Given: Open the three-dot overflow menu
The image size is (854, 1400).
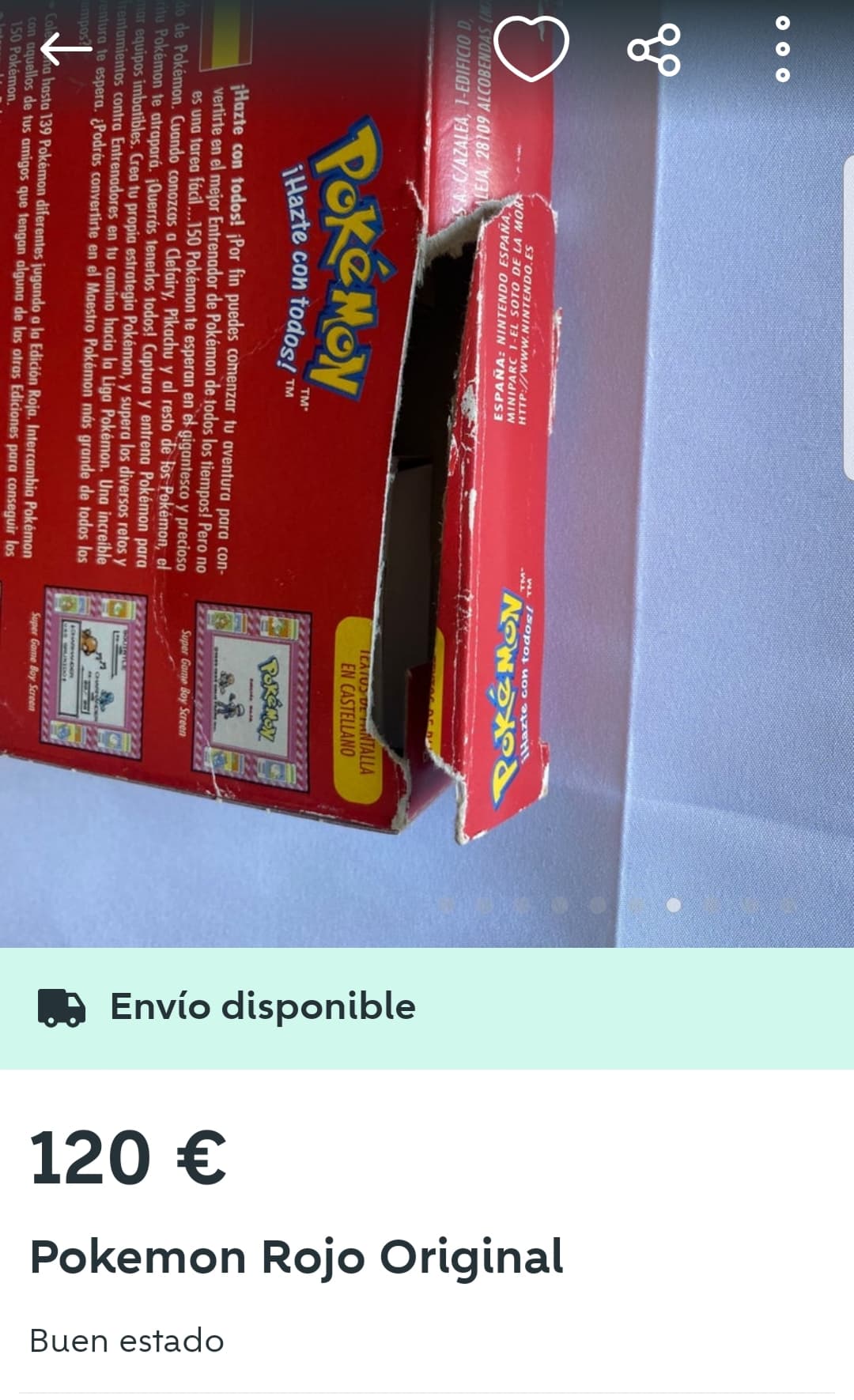Looking at the screenshot, I should pyautogui.click(x=782, y=49).
